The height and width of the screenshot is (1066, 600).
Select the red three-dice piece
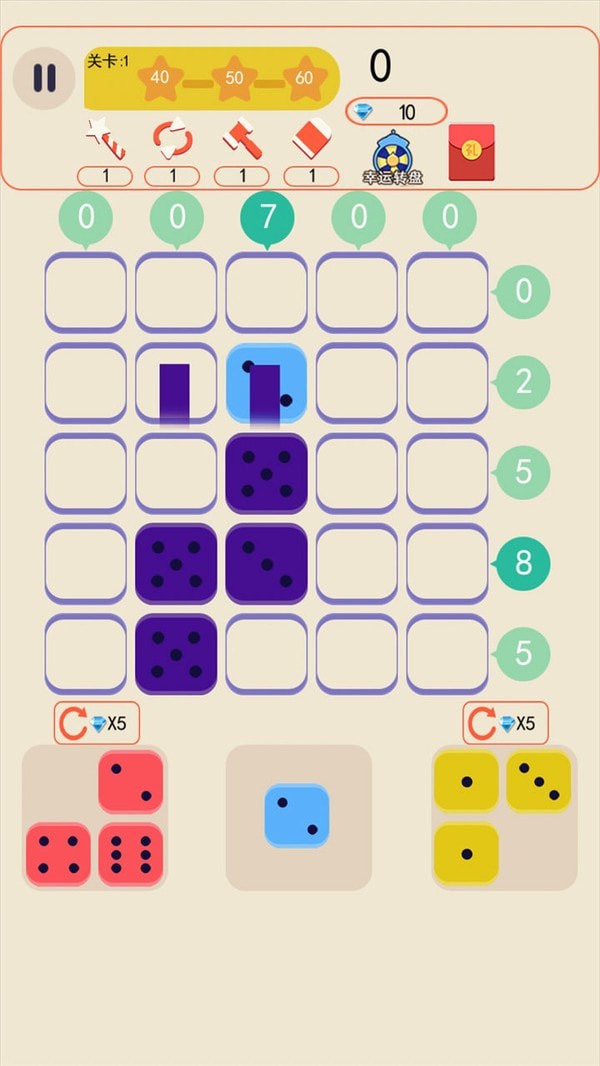click(x=96, y=818)
